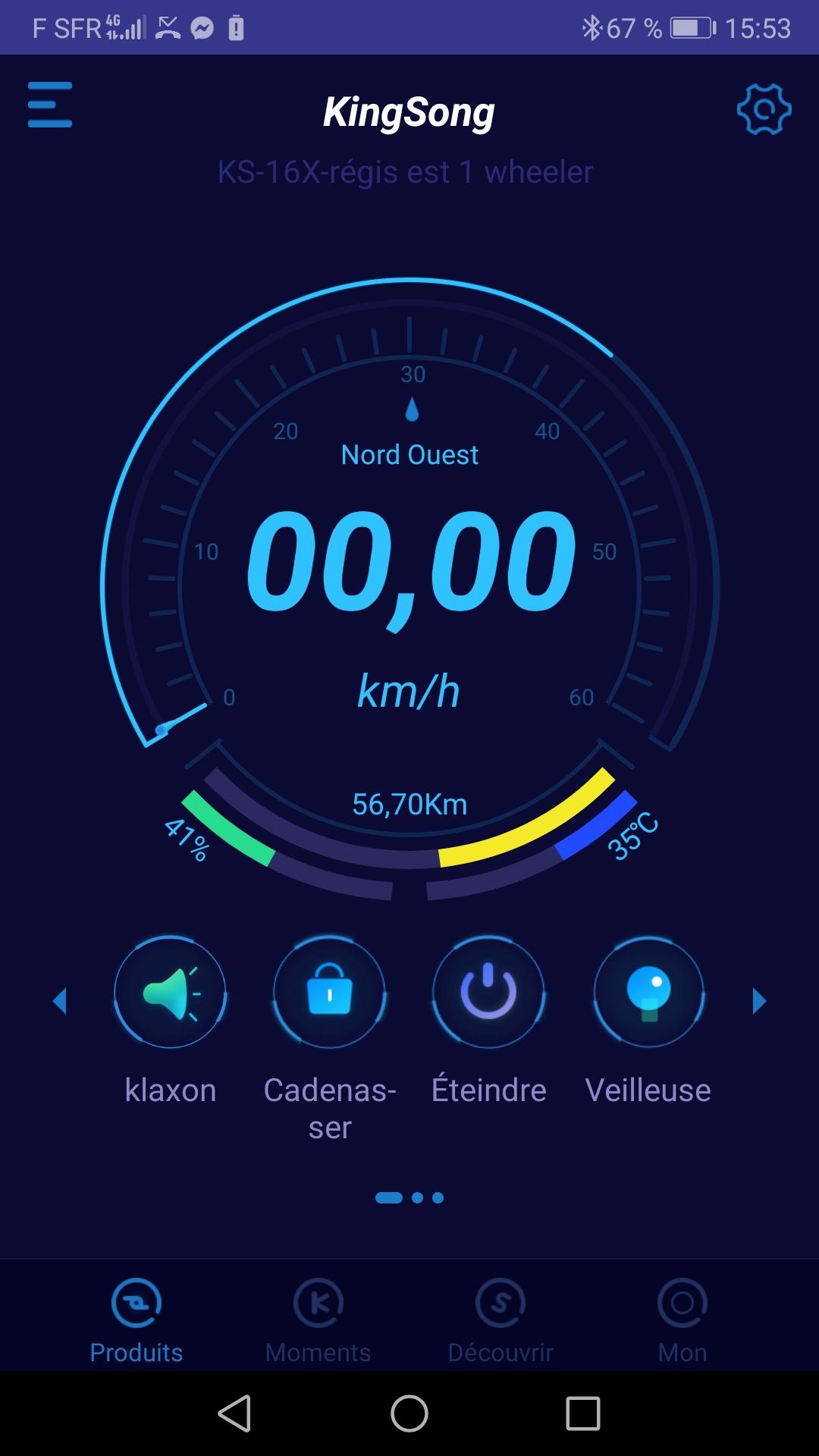819x1456 pixels.
Task: Open the settings gear
Action: point(764,110)
